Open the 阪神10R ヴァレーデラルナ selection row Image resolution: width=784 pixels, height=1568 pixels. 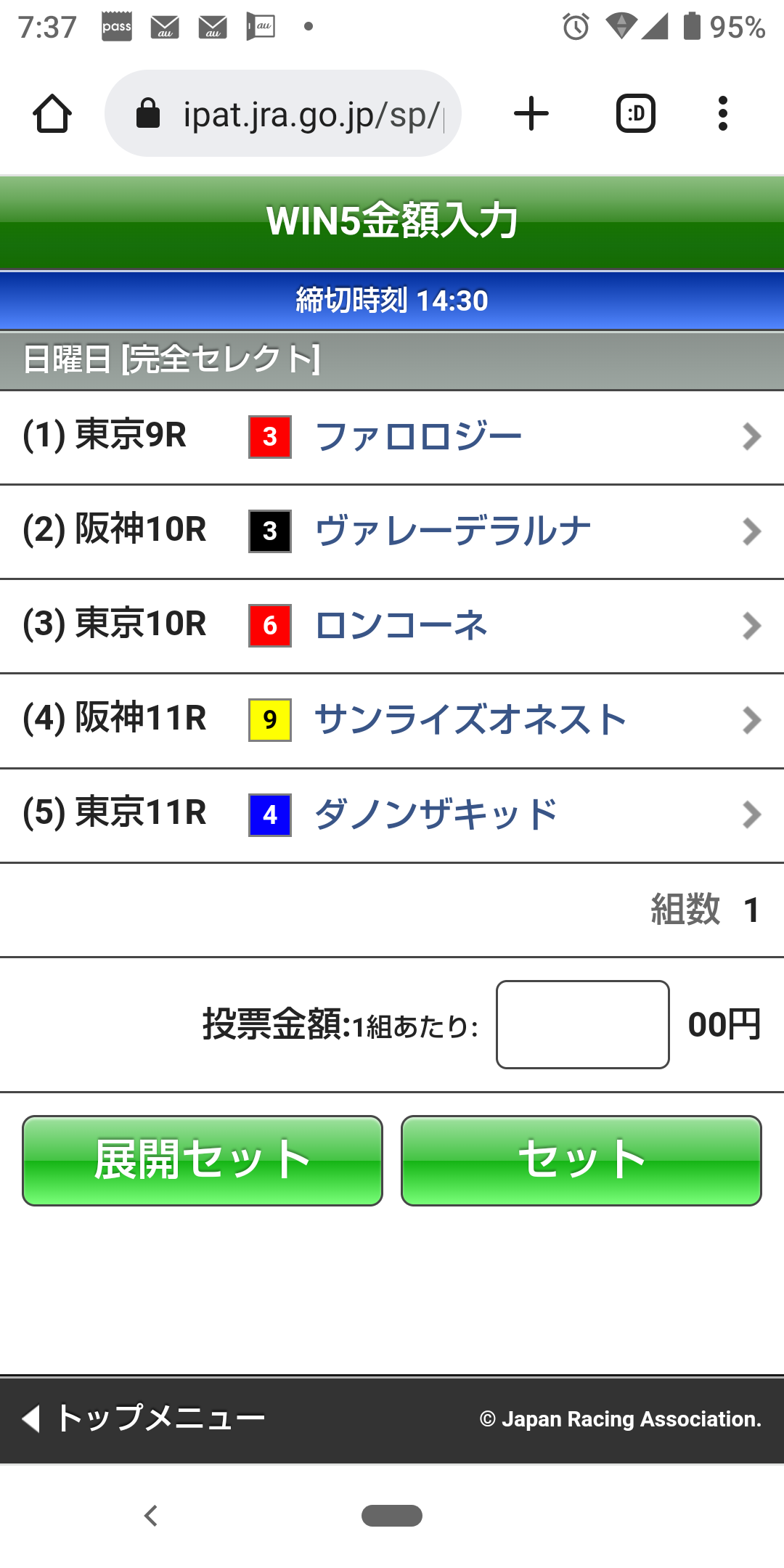(x=392, y=531)
